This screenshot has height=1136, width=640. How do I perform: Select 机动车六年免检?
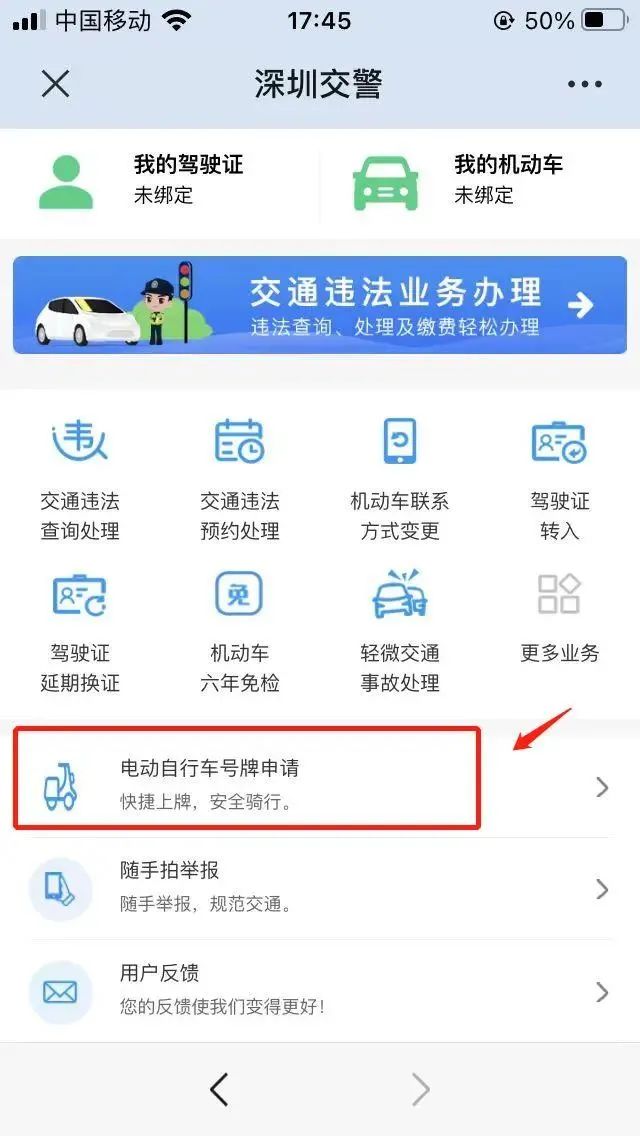239,631
